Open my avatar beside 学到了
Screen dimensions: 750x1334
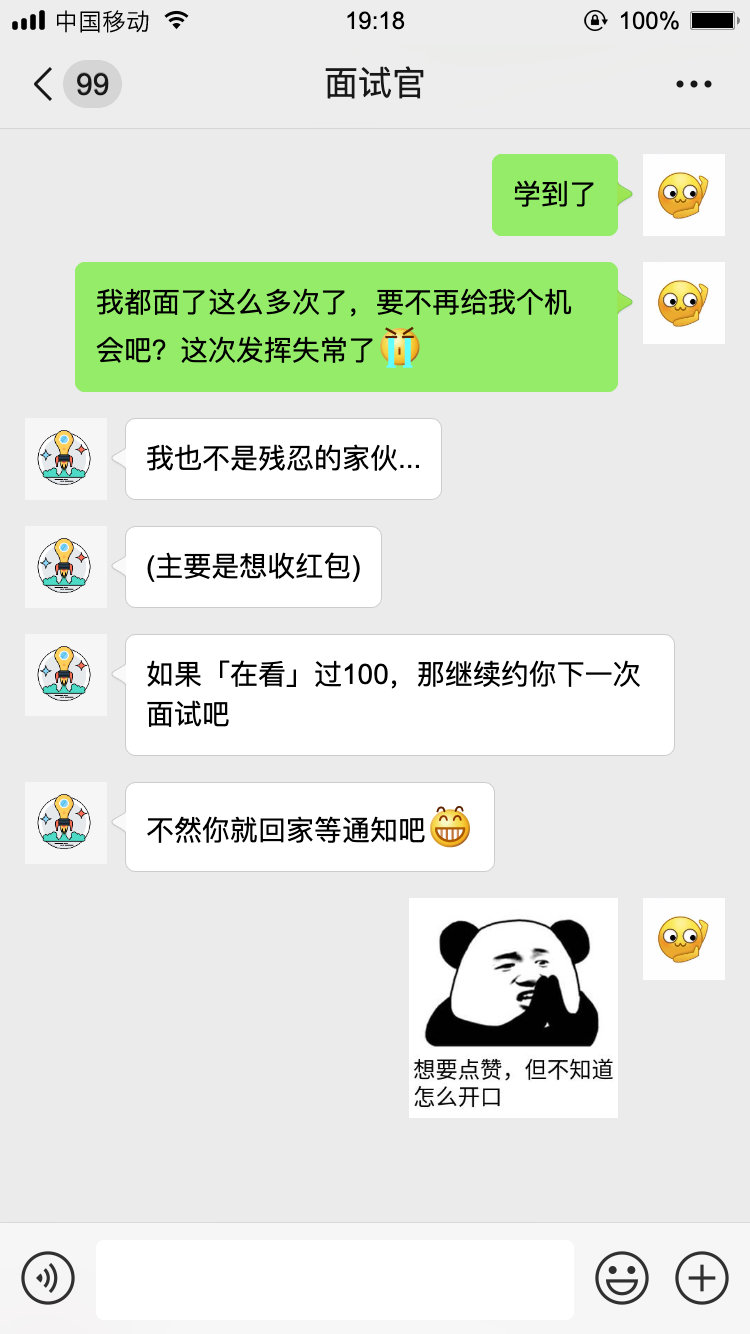coord(683,195)
